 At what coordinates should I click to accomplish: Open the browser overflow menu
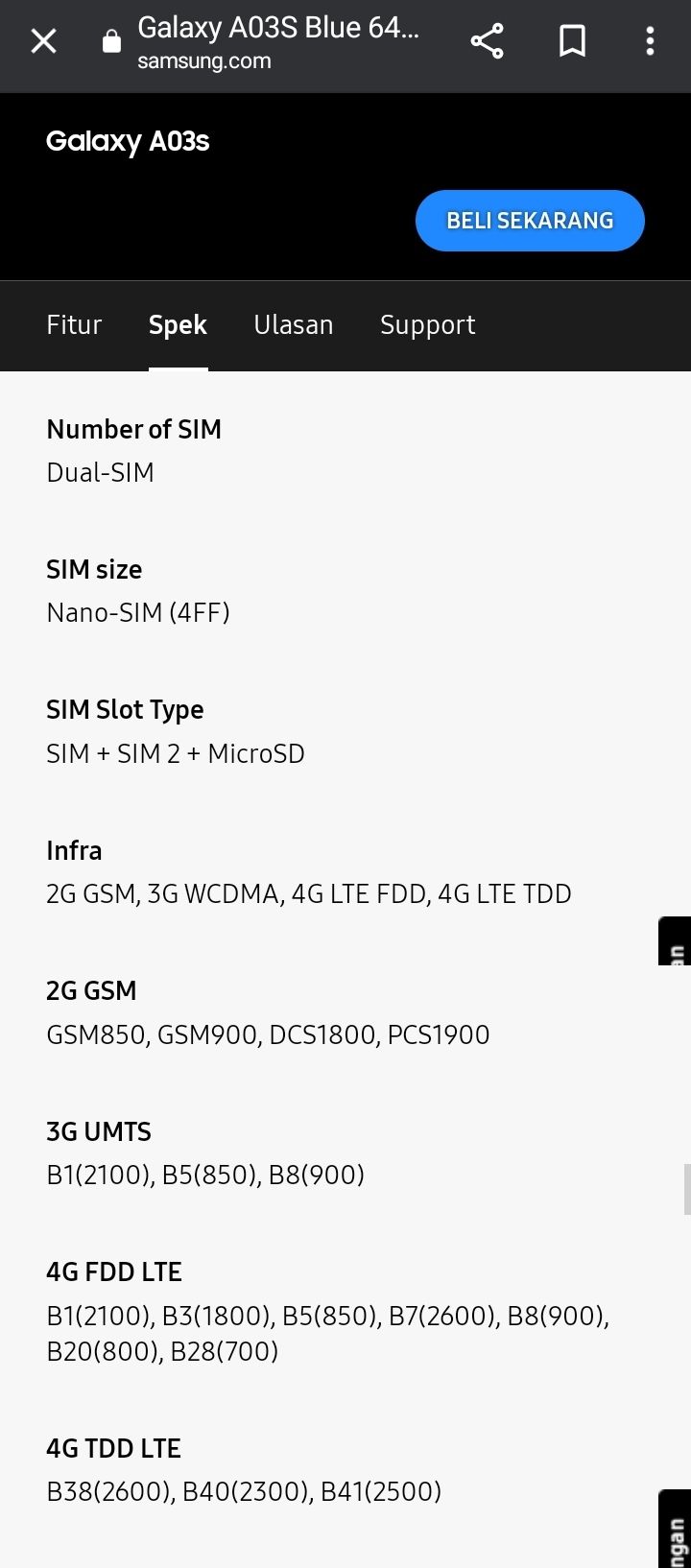pos(650,41)
